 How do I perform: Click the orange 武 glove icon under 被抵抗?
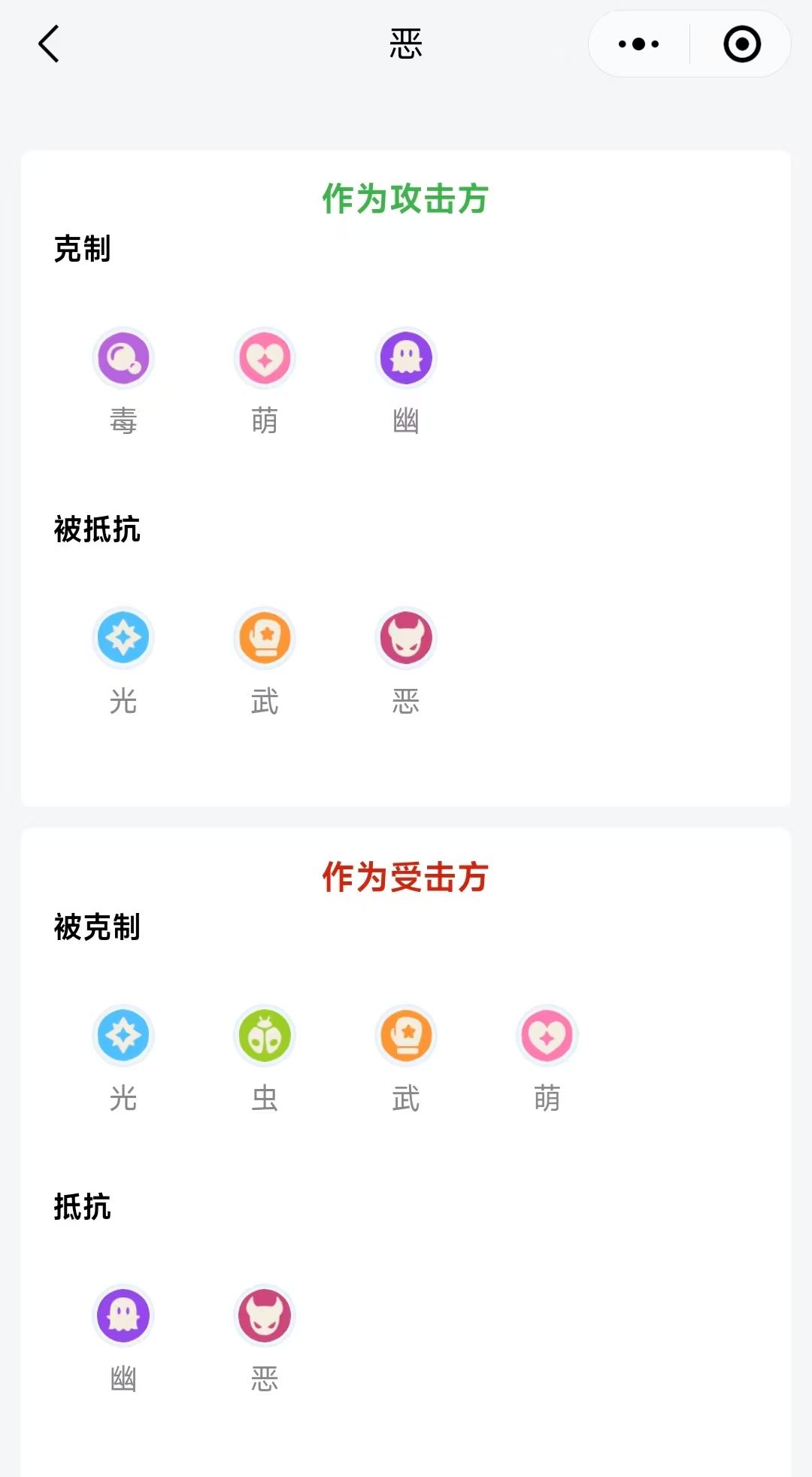[x=264, y=638]
